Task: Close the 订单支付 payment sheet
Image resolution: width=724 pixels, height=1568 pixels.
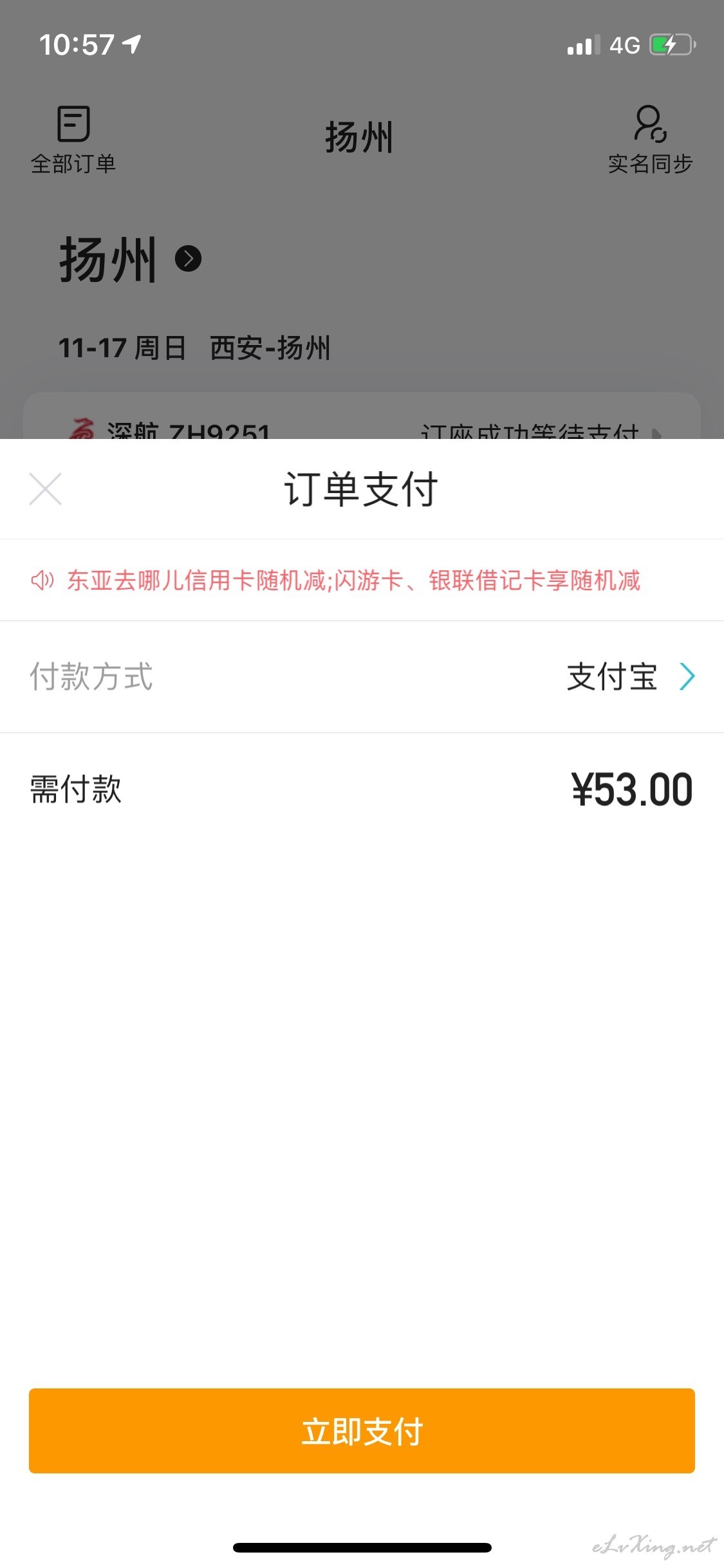Action: pyautogui.click(x=45, y=489)
